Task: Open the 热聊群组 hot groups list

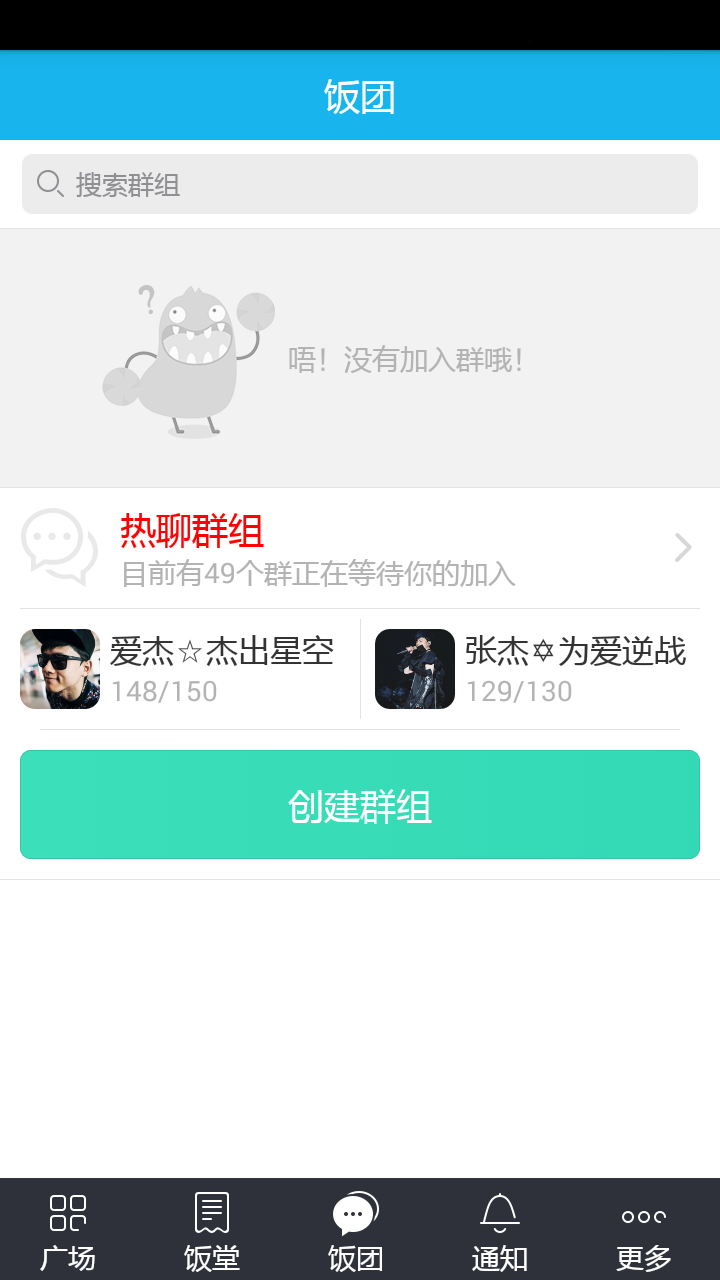Action: pos(360,548)
